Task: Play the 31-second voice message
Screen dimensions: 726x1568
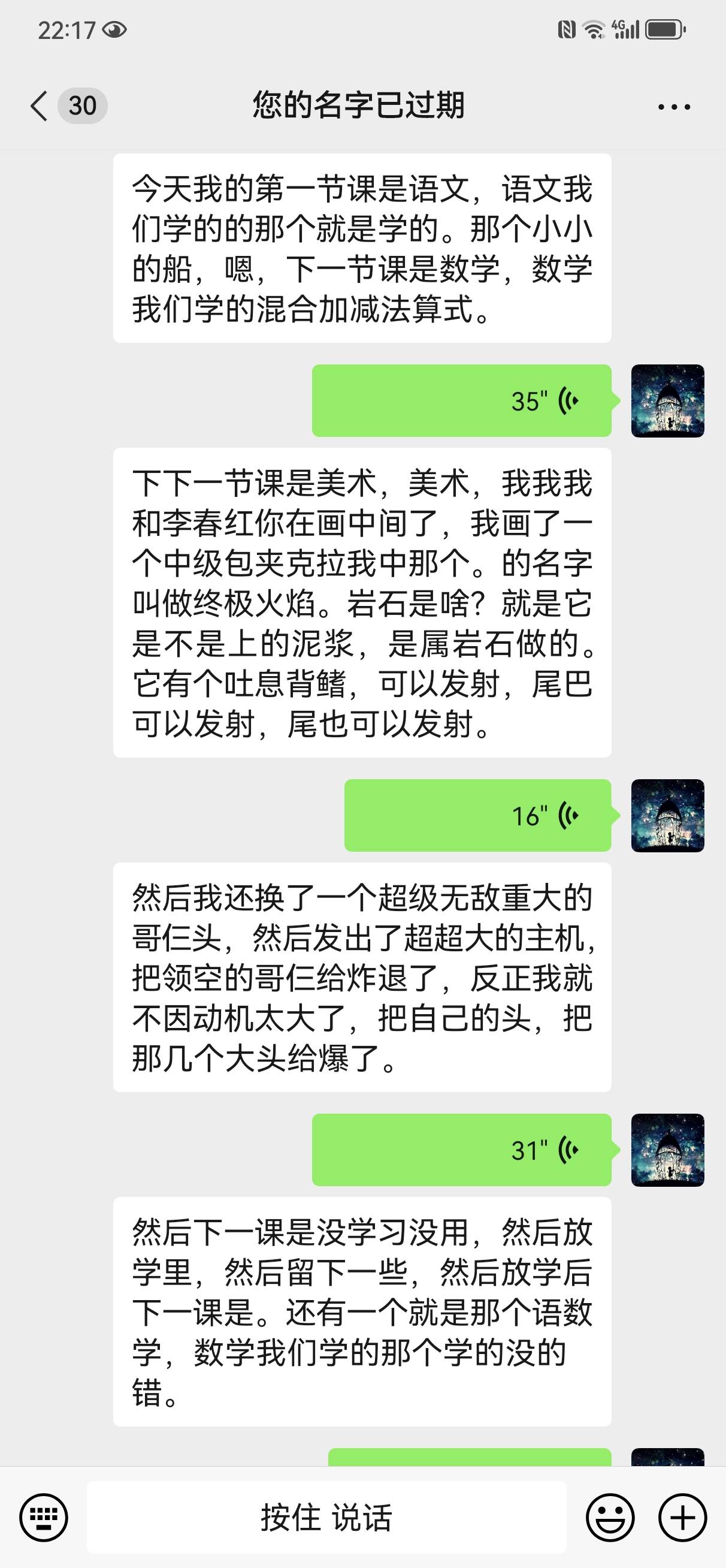Action: click(461, 1150)
